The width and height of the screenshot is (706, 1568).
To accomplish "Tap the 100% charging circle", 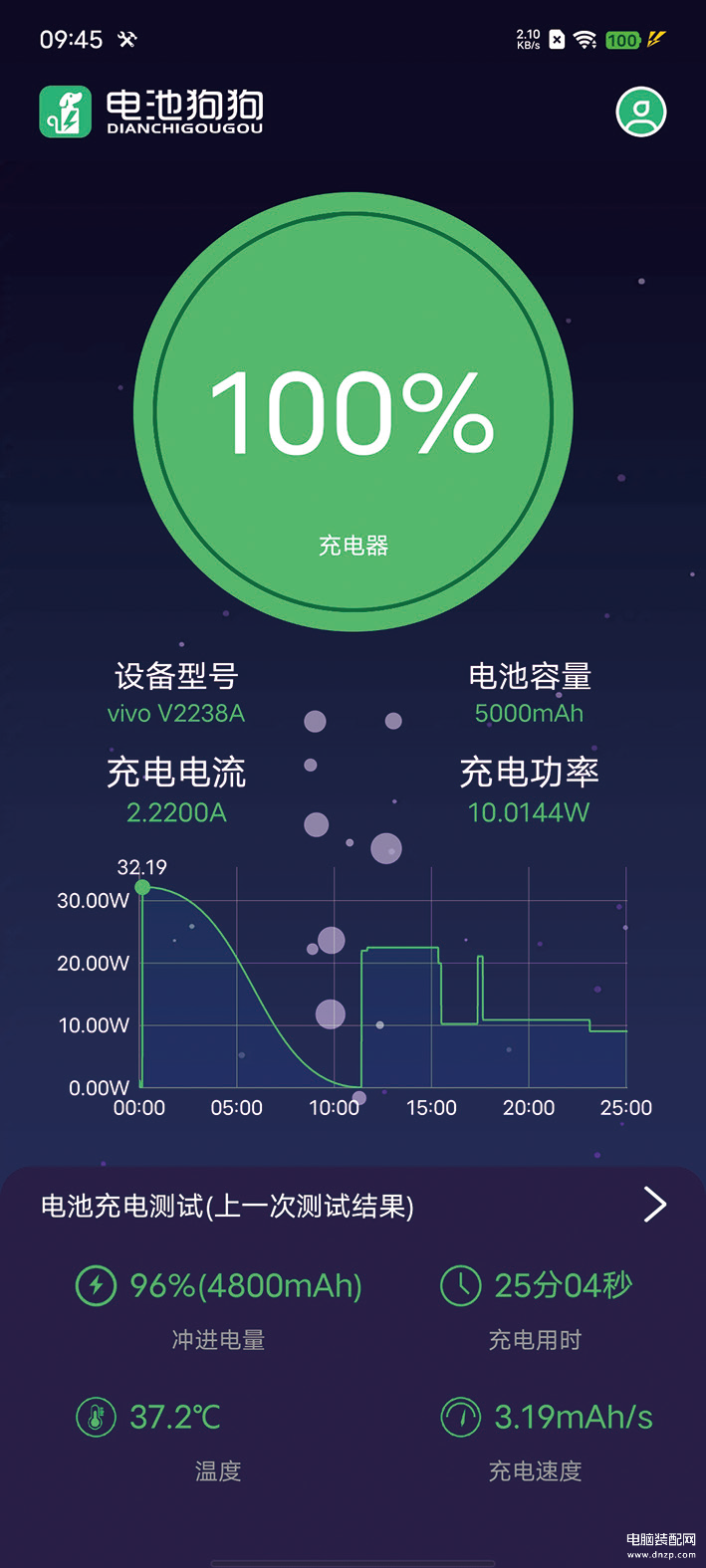I will (x=353, y=411).
